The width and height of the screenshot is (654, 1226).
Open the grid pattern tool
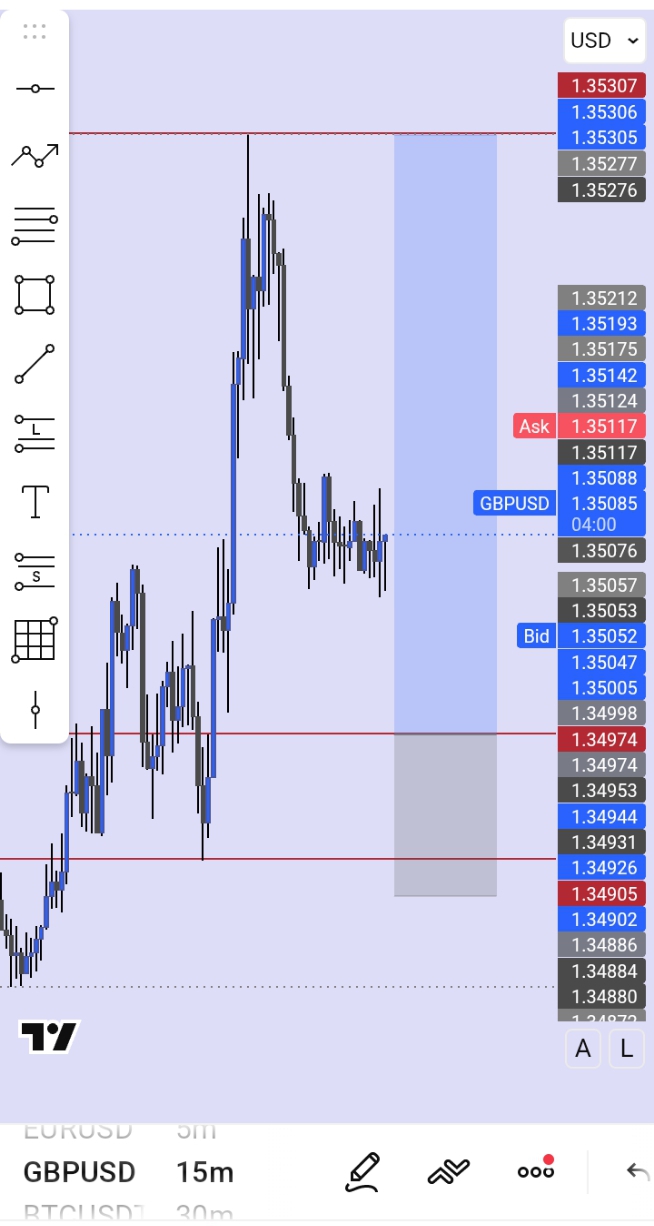(x=35, y=640)
